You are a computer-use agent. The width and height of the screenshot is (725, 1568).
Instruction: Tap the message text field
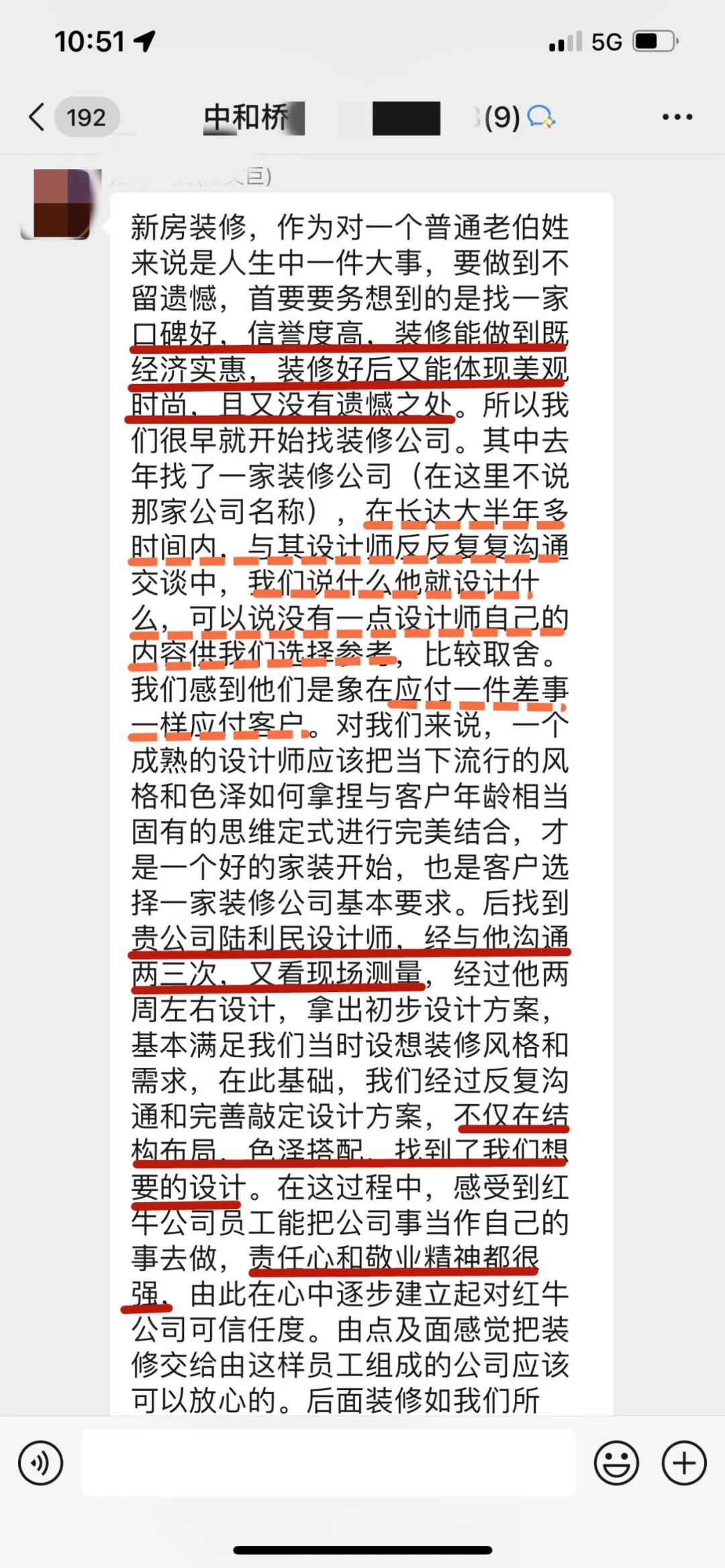(328, 1463)
